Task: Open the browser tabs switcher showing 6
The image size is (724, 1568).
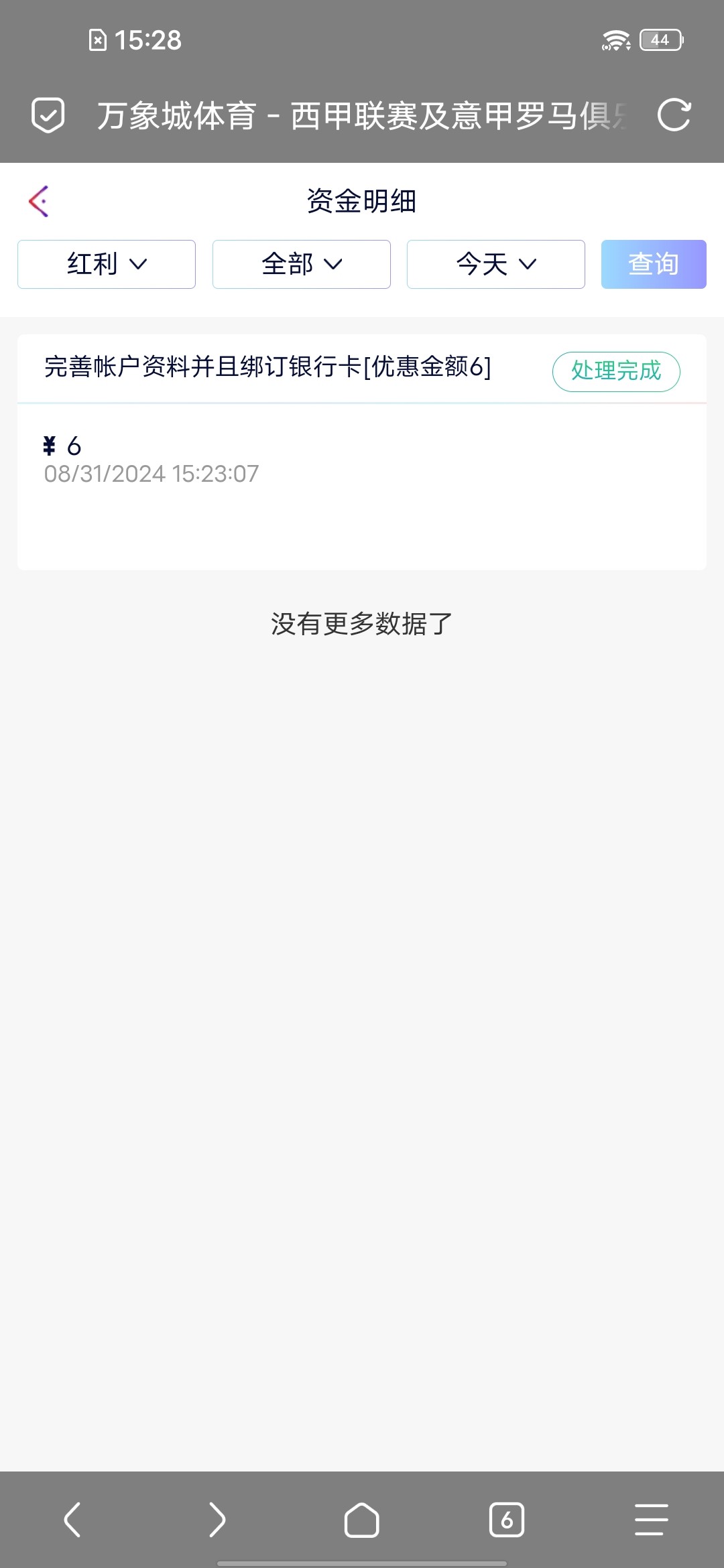Action: pos(507,1520)
